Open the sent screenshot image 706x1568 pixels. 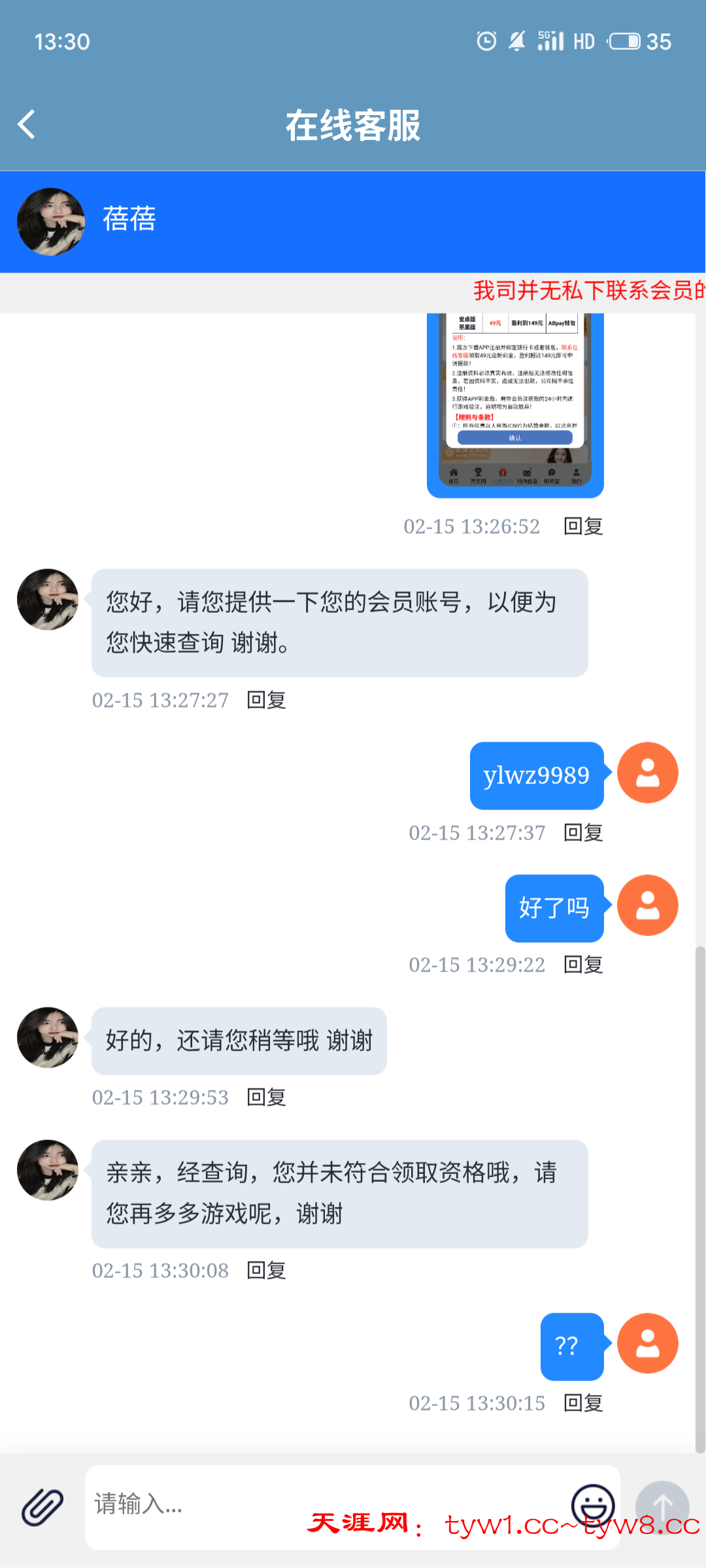click(515, 405)
